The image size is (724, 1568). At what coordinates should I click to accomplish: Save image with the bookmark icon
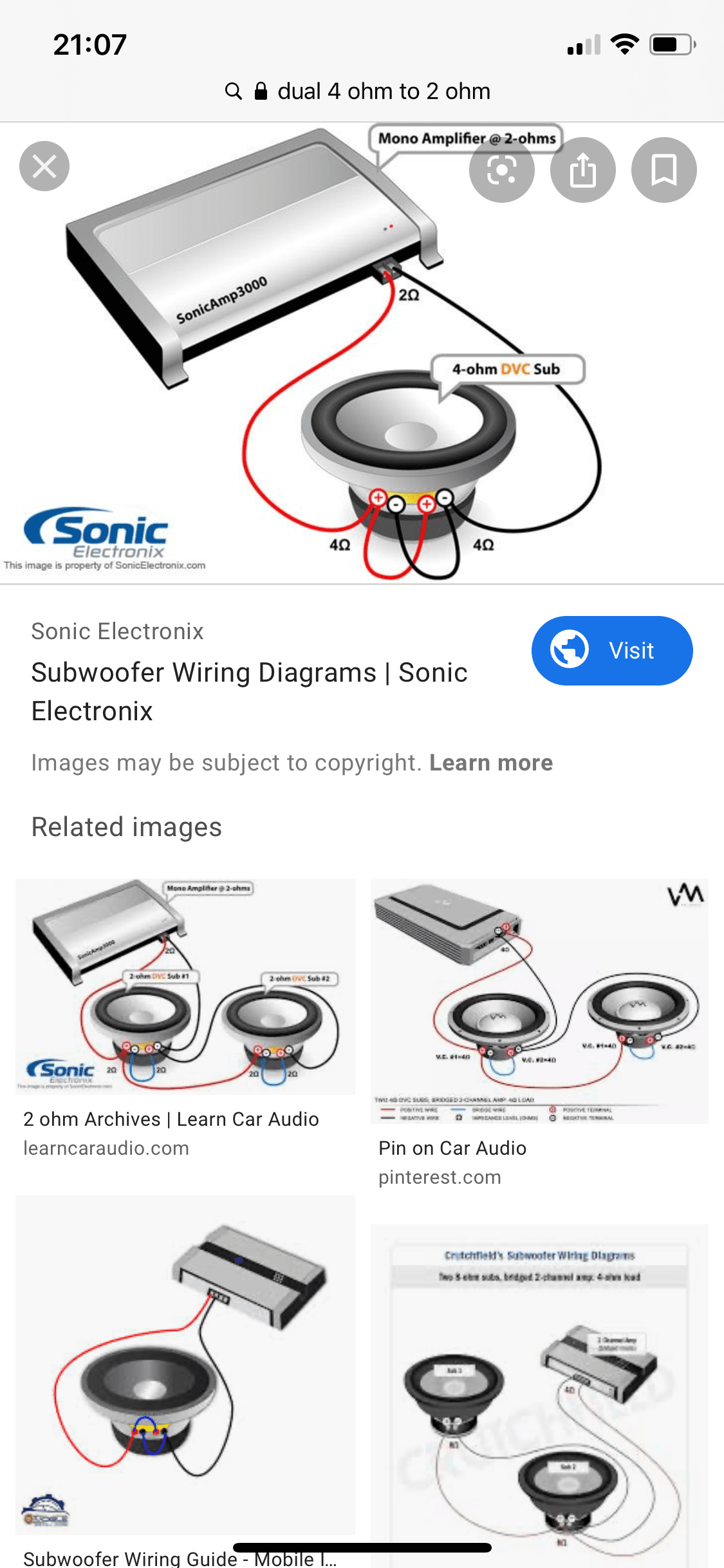pos(664,170)
